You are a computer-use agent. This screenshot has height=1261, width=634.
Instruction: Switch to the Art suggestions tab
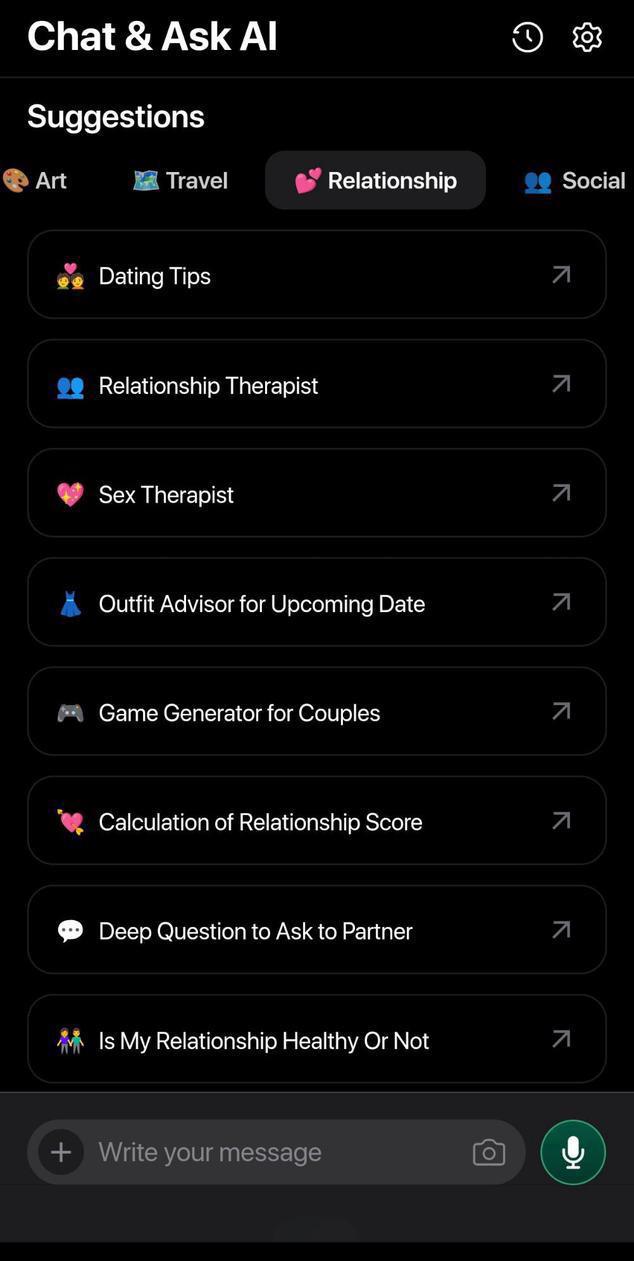pyautogui.click(x=36, y=181)
